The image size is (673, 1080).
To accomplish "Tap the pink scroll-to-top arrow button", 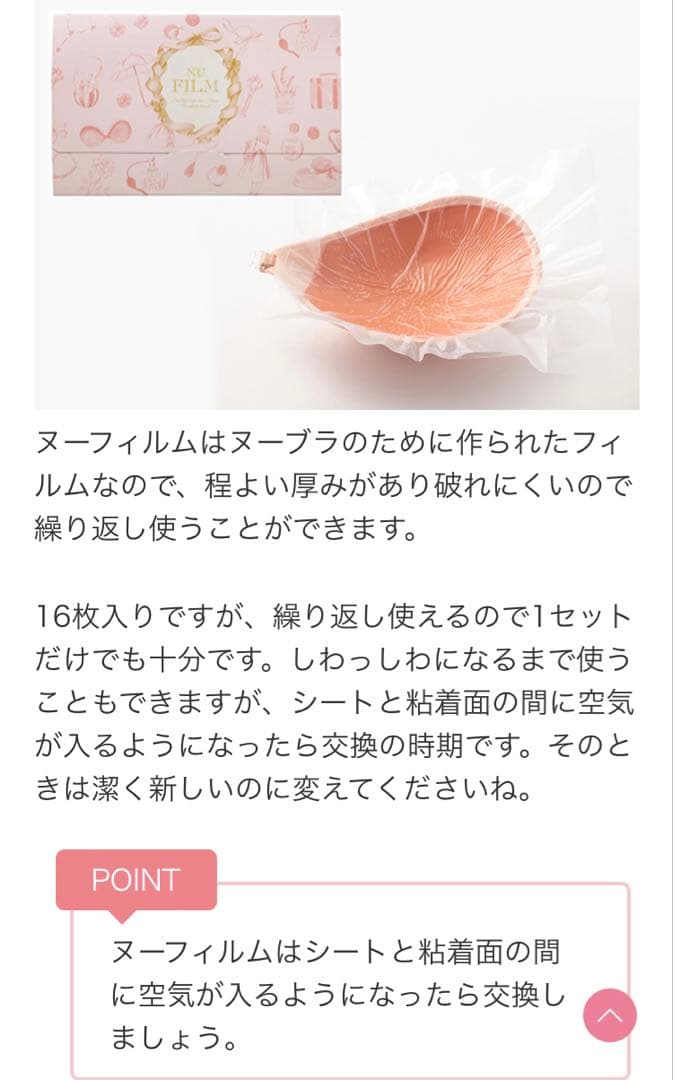I will pyautogui.click(x=610, y=1015).
